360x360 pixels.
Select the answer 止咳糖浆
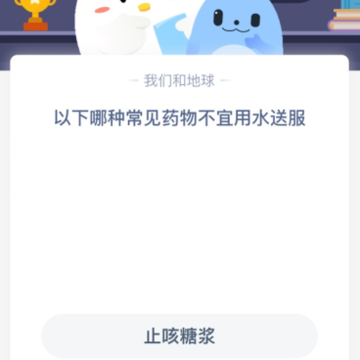coord(179,336)
